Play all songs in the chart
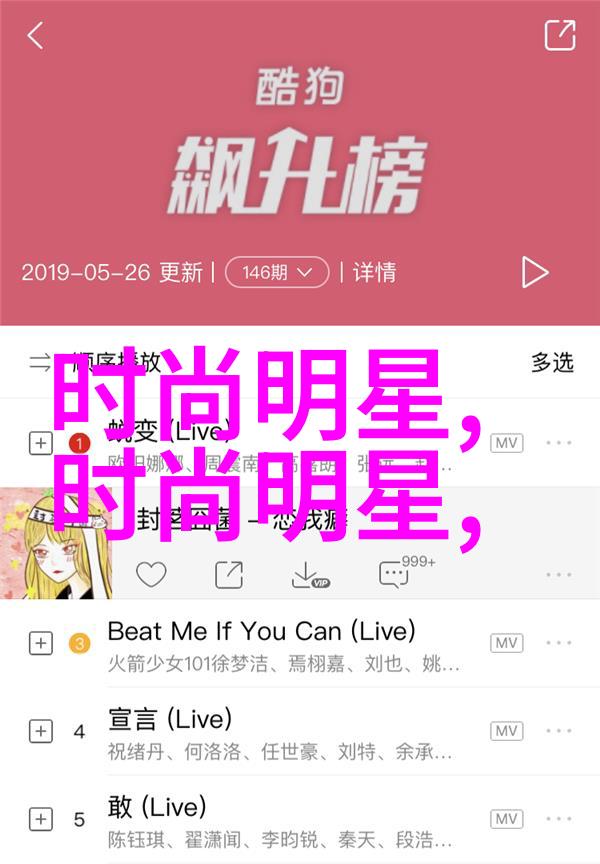The height and width of the screenshot is (864, 600). point(534,272)
